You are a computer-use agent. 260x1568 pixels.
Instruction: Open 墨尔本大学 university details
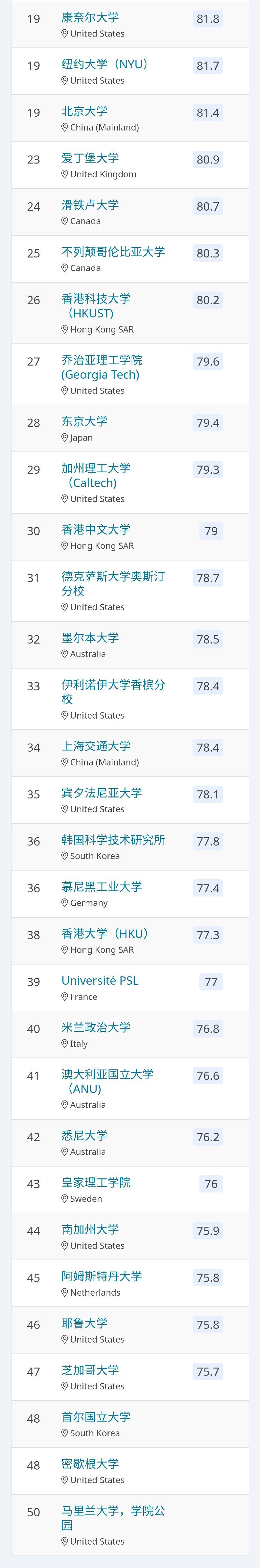click(90, 638)
